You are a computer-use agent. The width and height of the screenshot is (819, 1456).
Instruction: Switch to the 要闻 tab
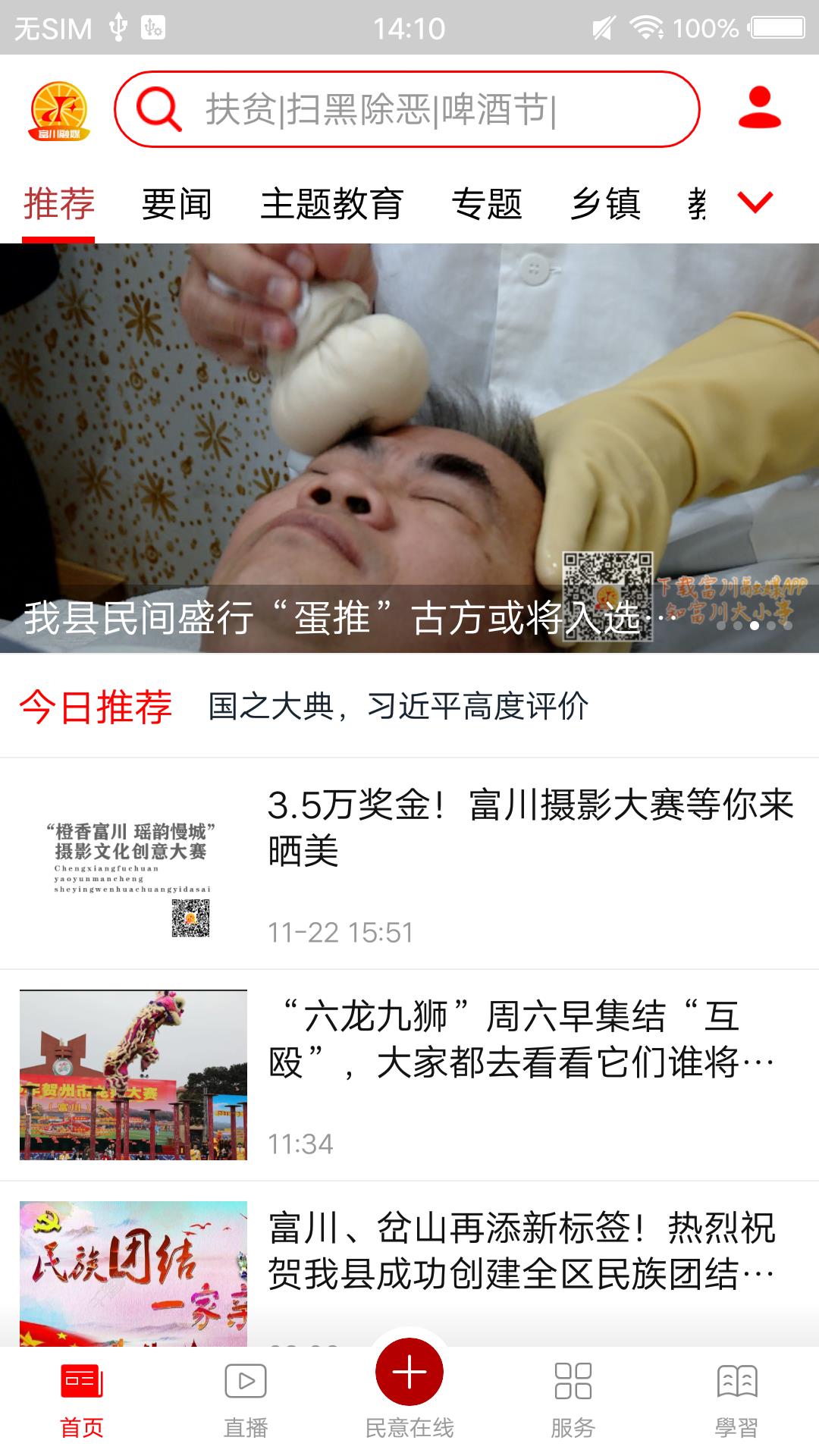177,204
